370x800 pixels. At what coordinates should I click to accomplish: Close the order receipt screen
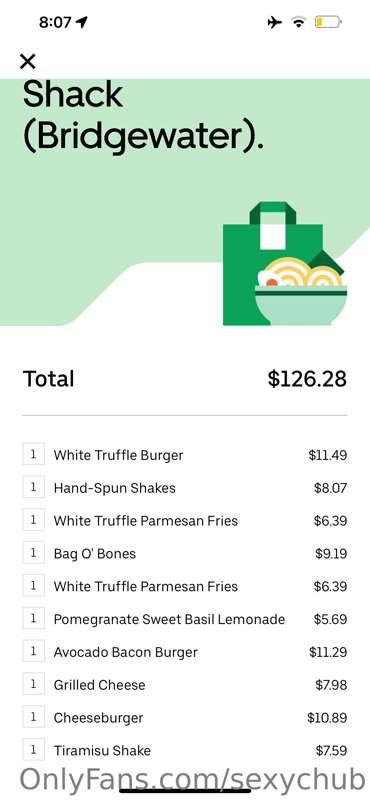coord(28,62)
